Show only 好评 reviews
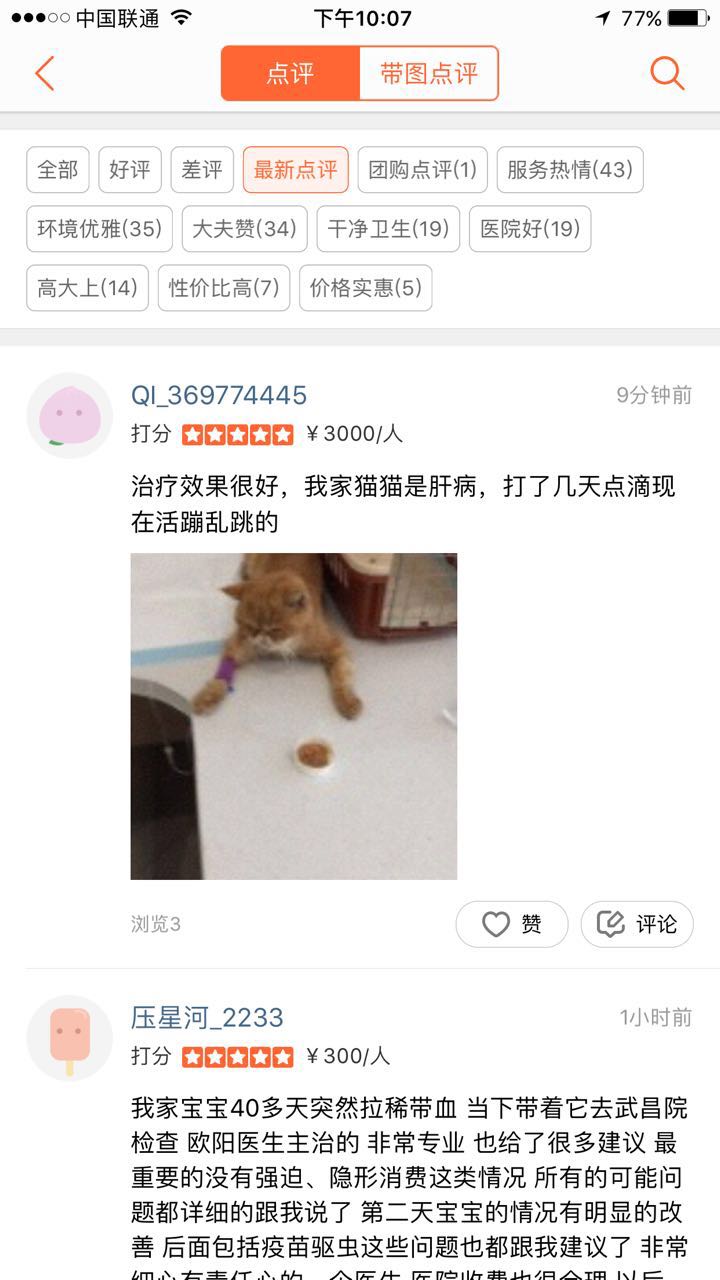720x1280 pixels. click(x=130, y=170)
